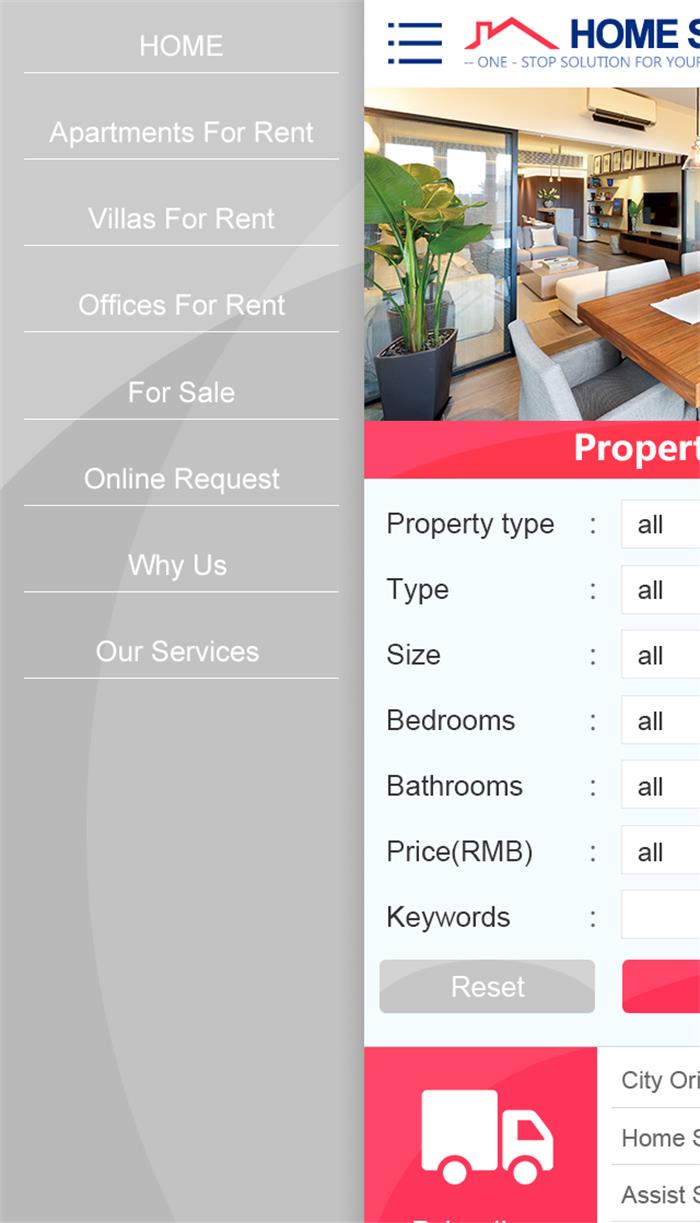The width and height of the screenshot is (700, 1223).
Task: Open Online Request page
Action: [181, 479]
